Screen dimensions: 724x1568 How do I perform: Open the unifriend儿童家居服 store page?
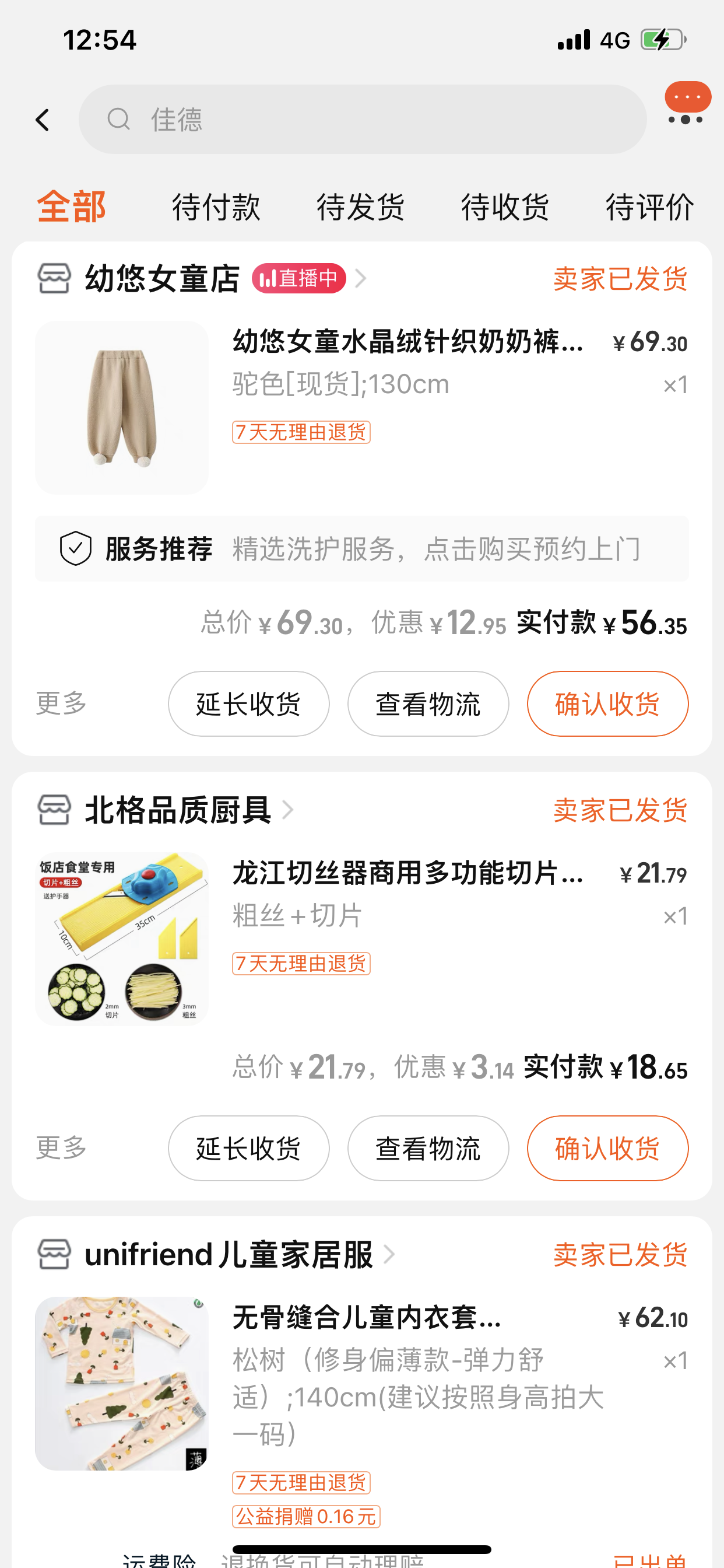pyautogui.click(x=229, y=1255)
